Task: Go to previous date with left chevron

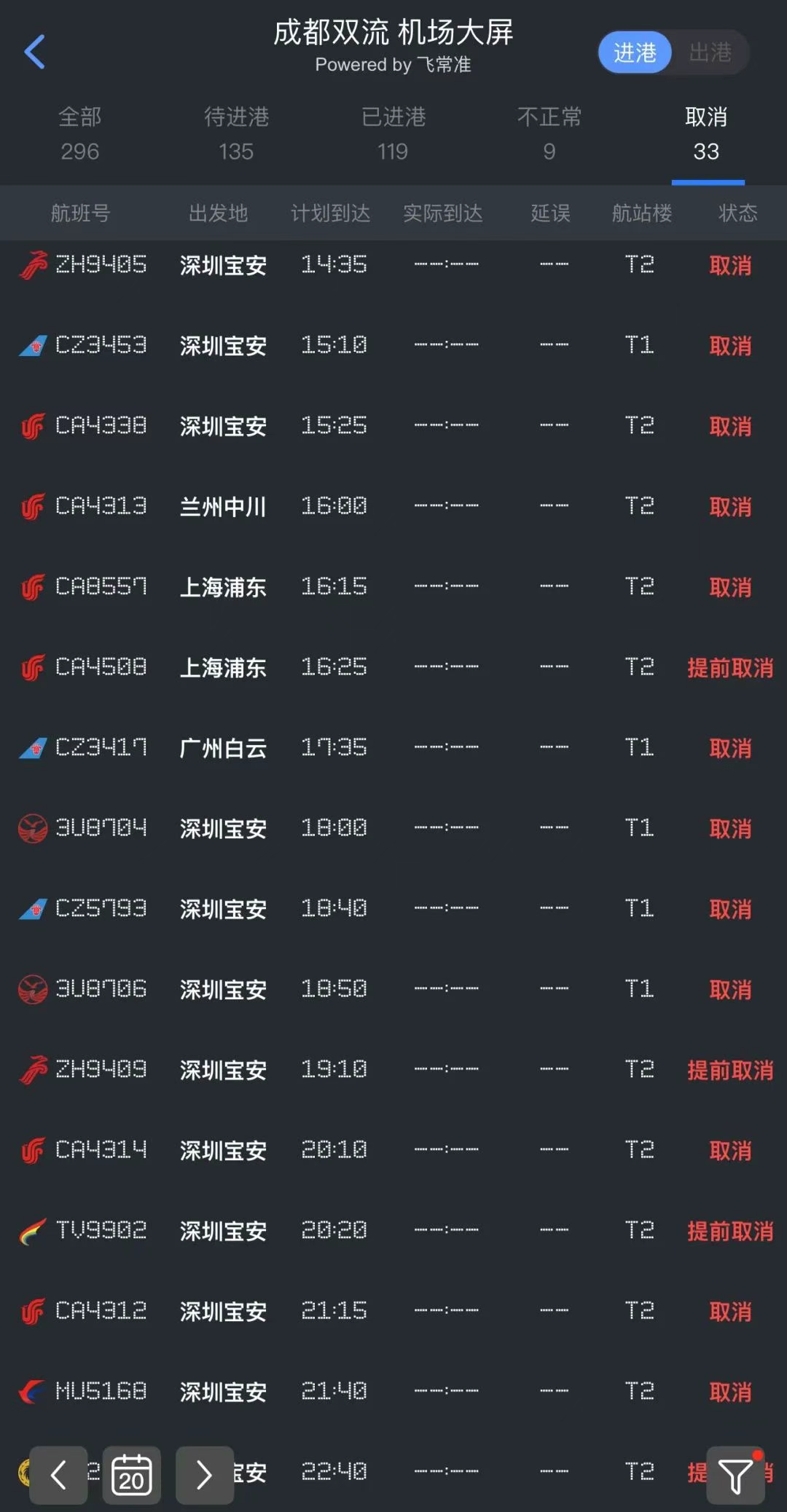Action: (x=58, y=1473)
